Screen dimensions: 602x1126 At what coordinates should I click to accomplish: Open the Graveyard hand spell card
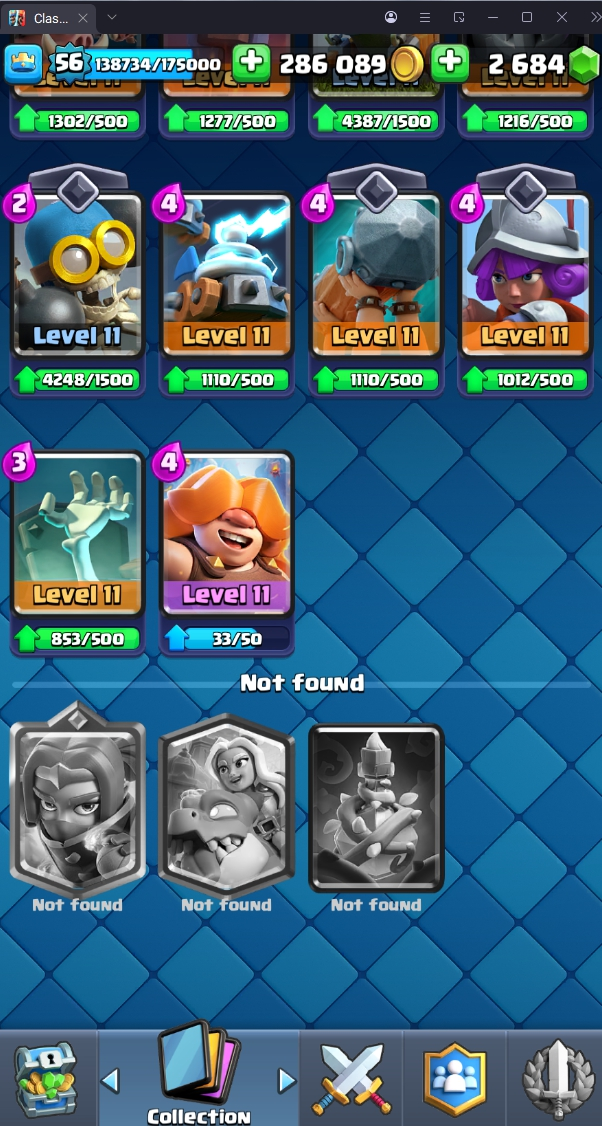pyautogui.click(x=77, y=533)
